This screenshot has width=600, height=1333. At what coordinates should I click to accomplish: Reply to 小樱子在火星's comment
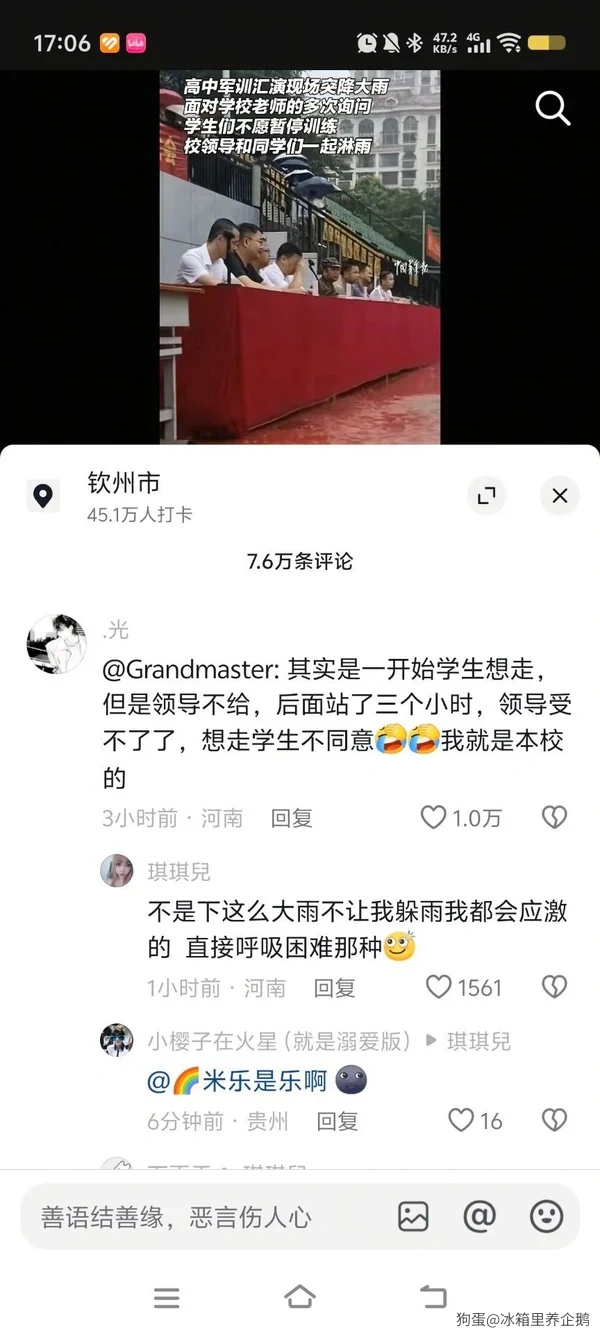click(x=337, y=1121)
